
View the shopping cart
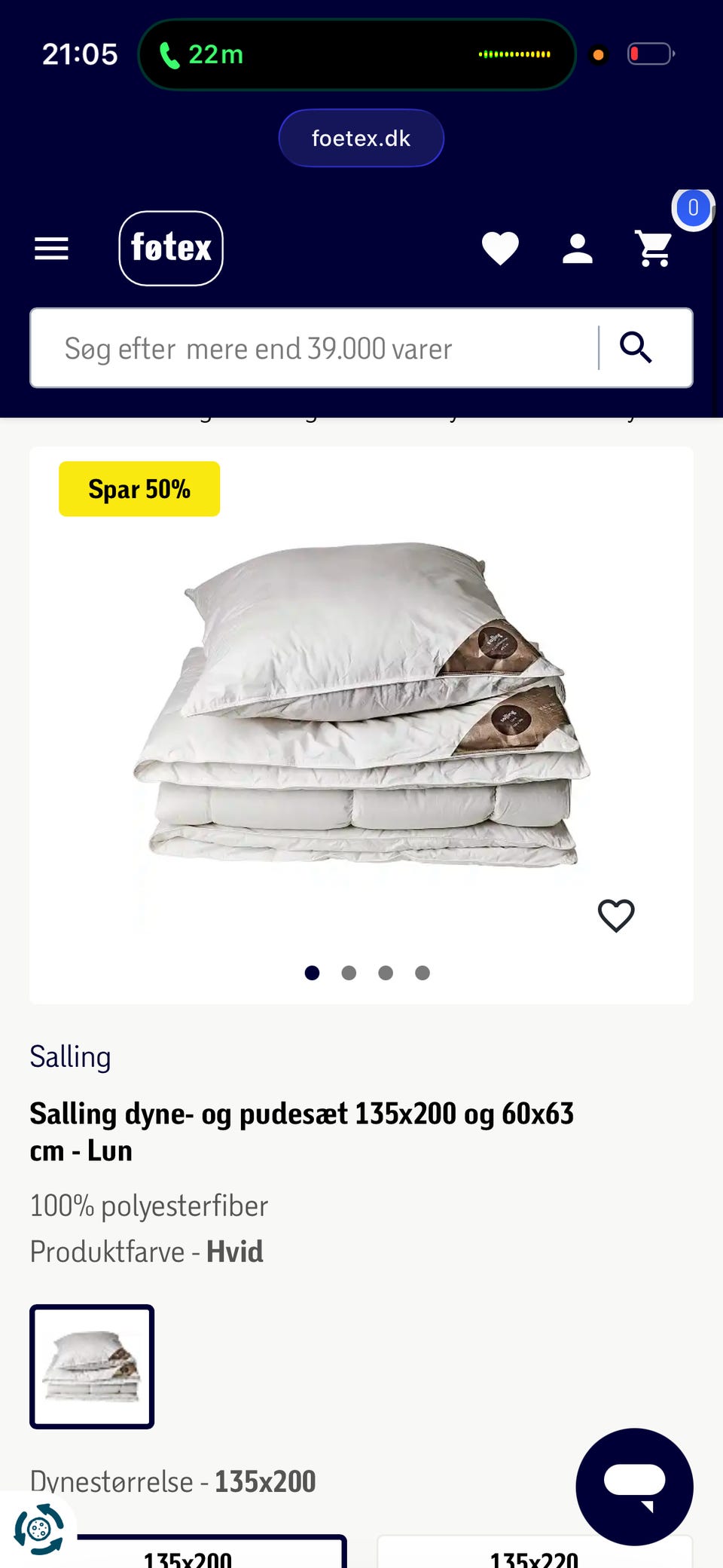tap(654, 248)
